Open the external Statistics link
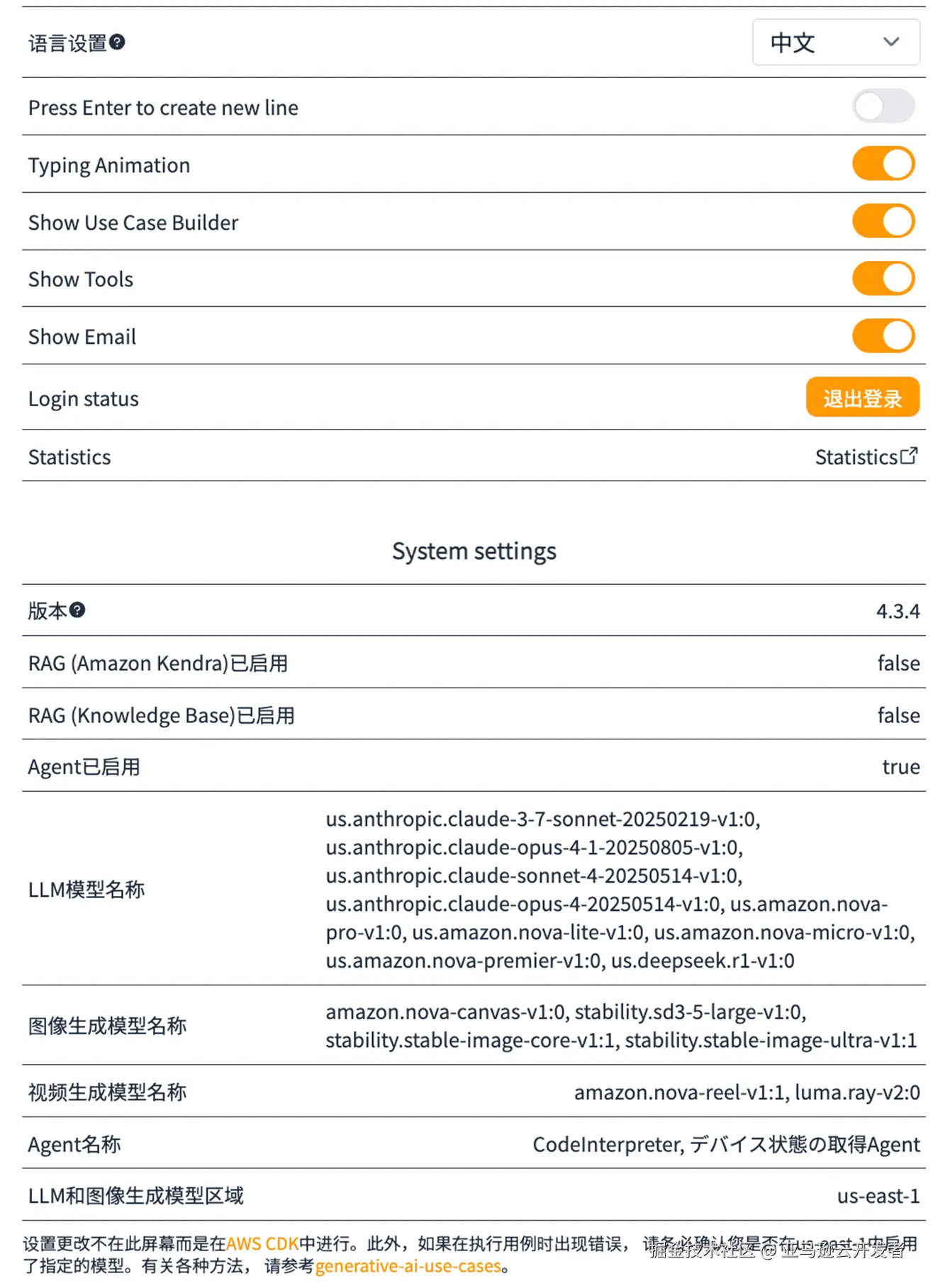The image size is (933, 1288). click(x=866, y=457)
